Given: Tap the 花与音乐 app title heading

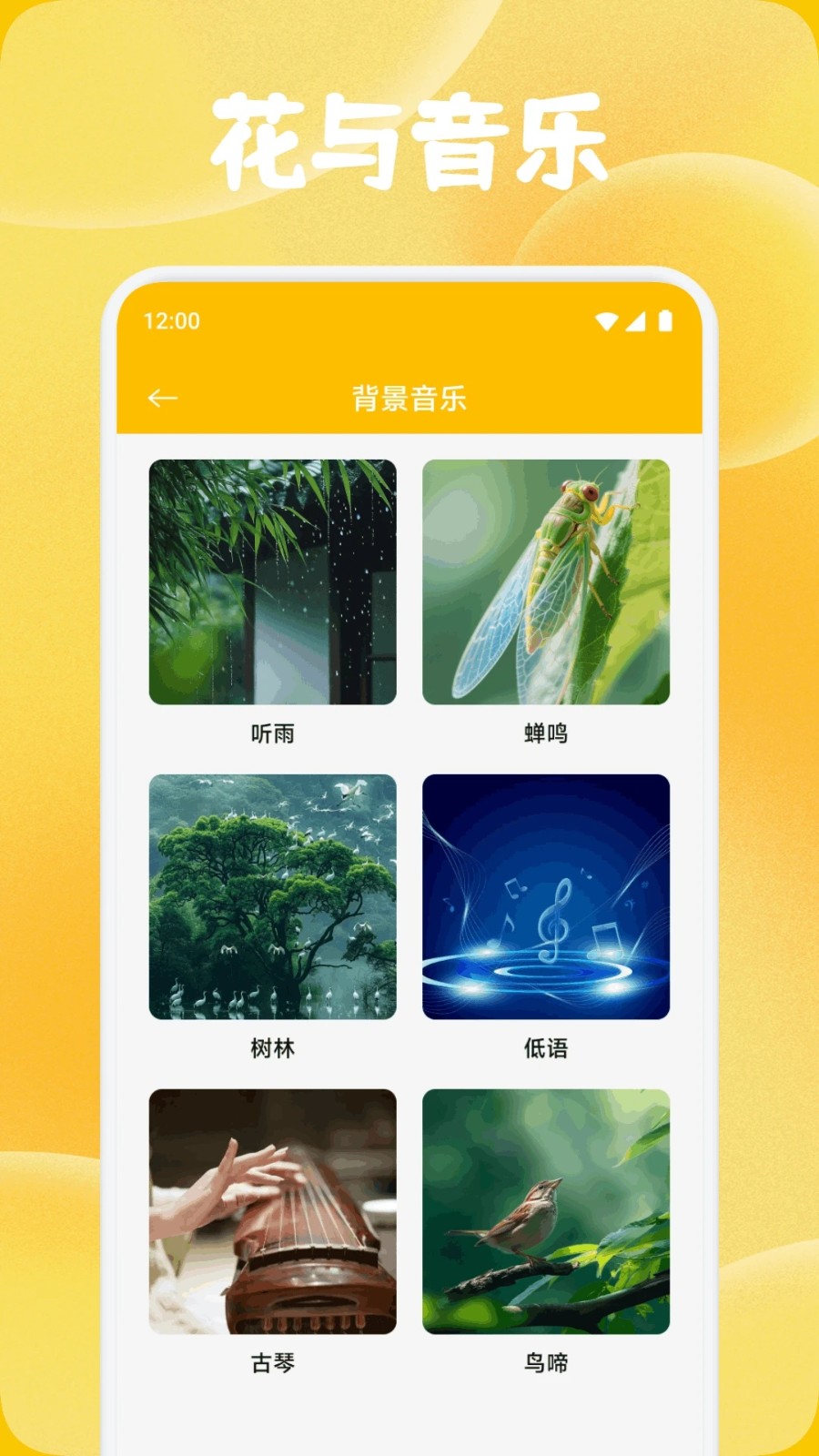Looking at the screenshot, I should [x=409, y=136].
